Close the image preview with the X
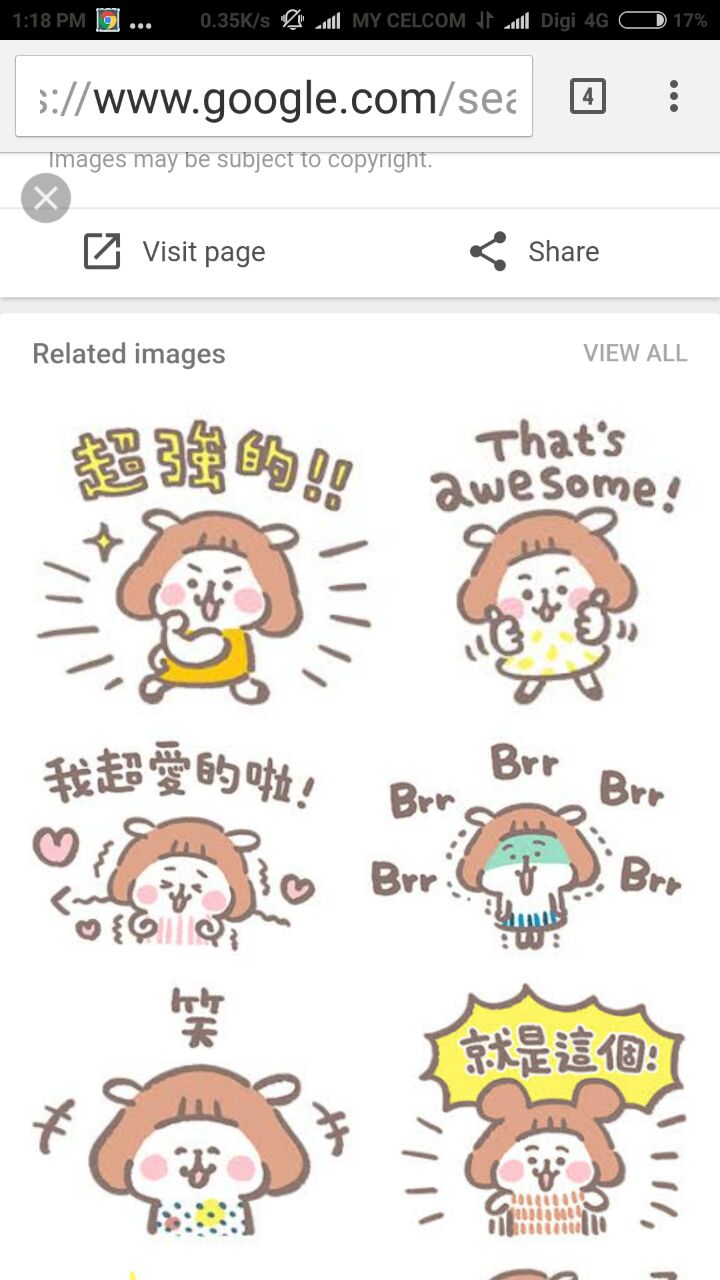 pos(46,198)
